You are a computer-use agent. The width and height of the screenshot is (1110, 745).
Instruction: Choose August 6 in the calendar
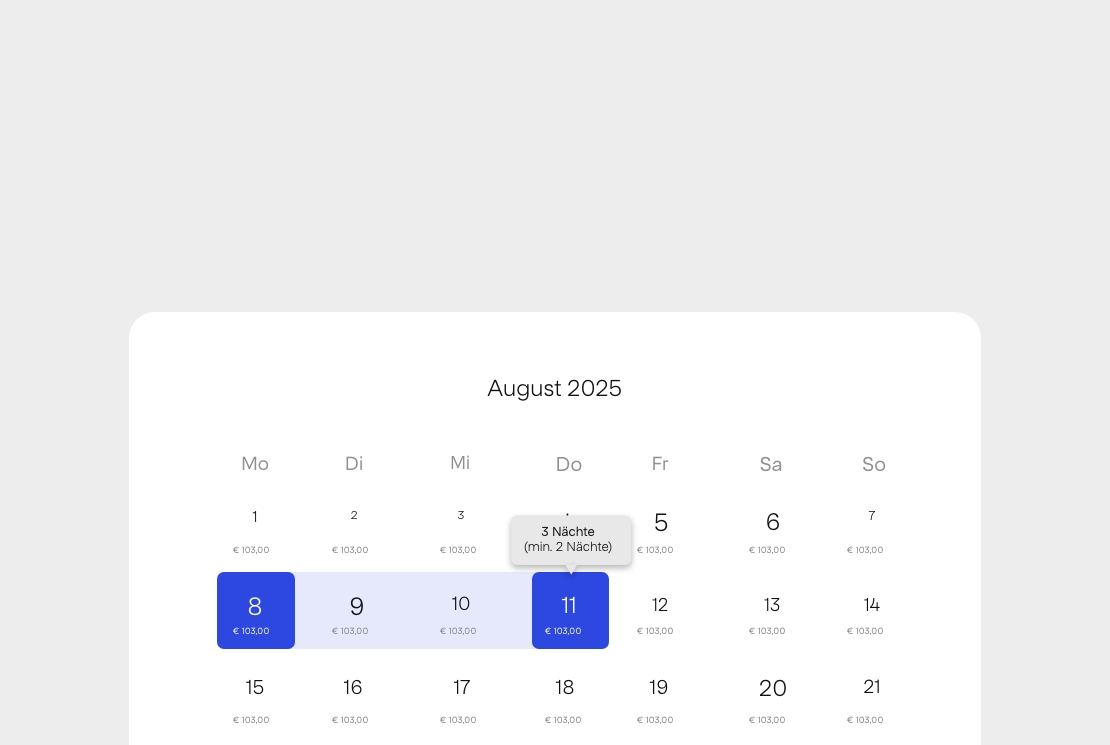click(x=772, y=528)
